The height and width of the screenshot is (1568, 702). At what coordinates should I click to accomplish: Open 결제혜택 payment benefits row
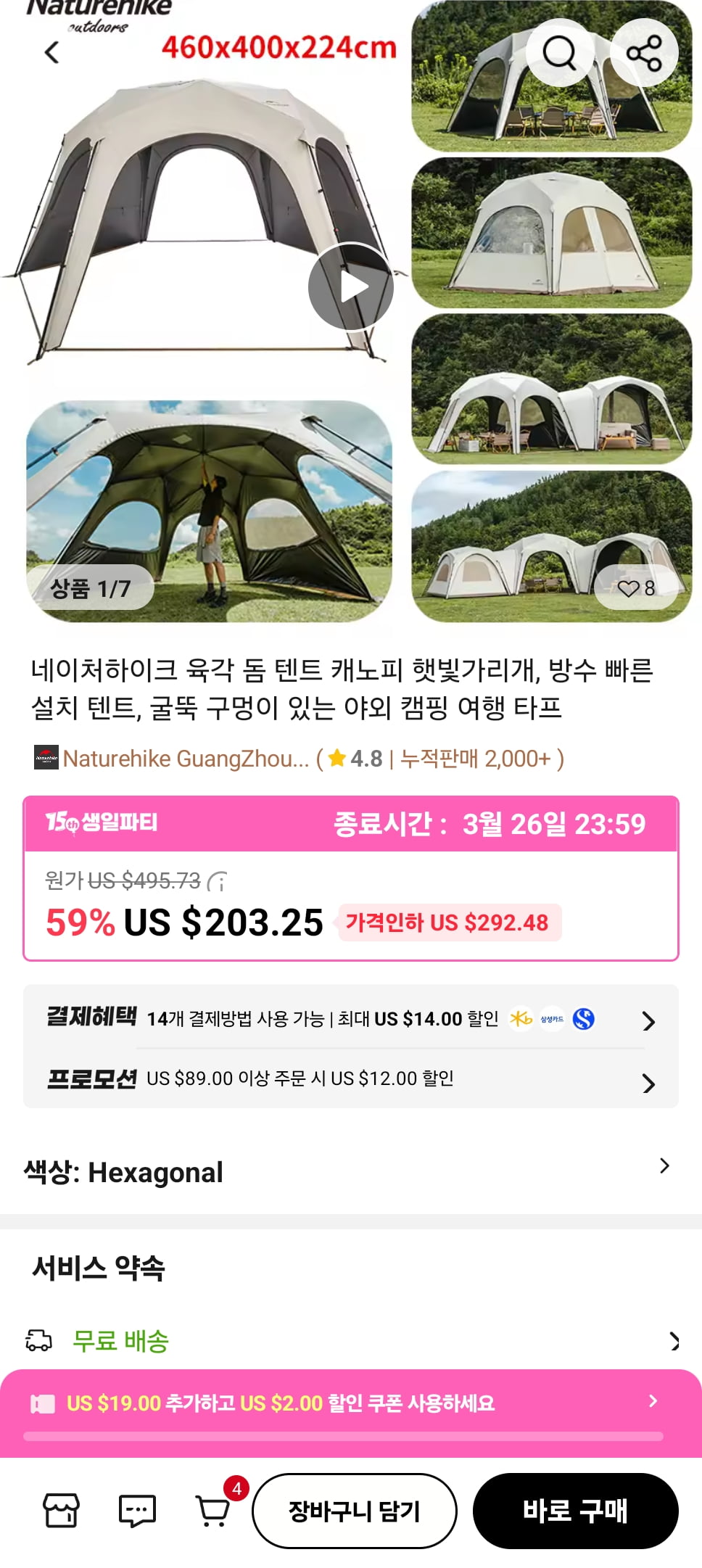(351, 1019)
